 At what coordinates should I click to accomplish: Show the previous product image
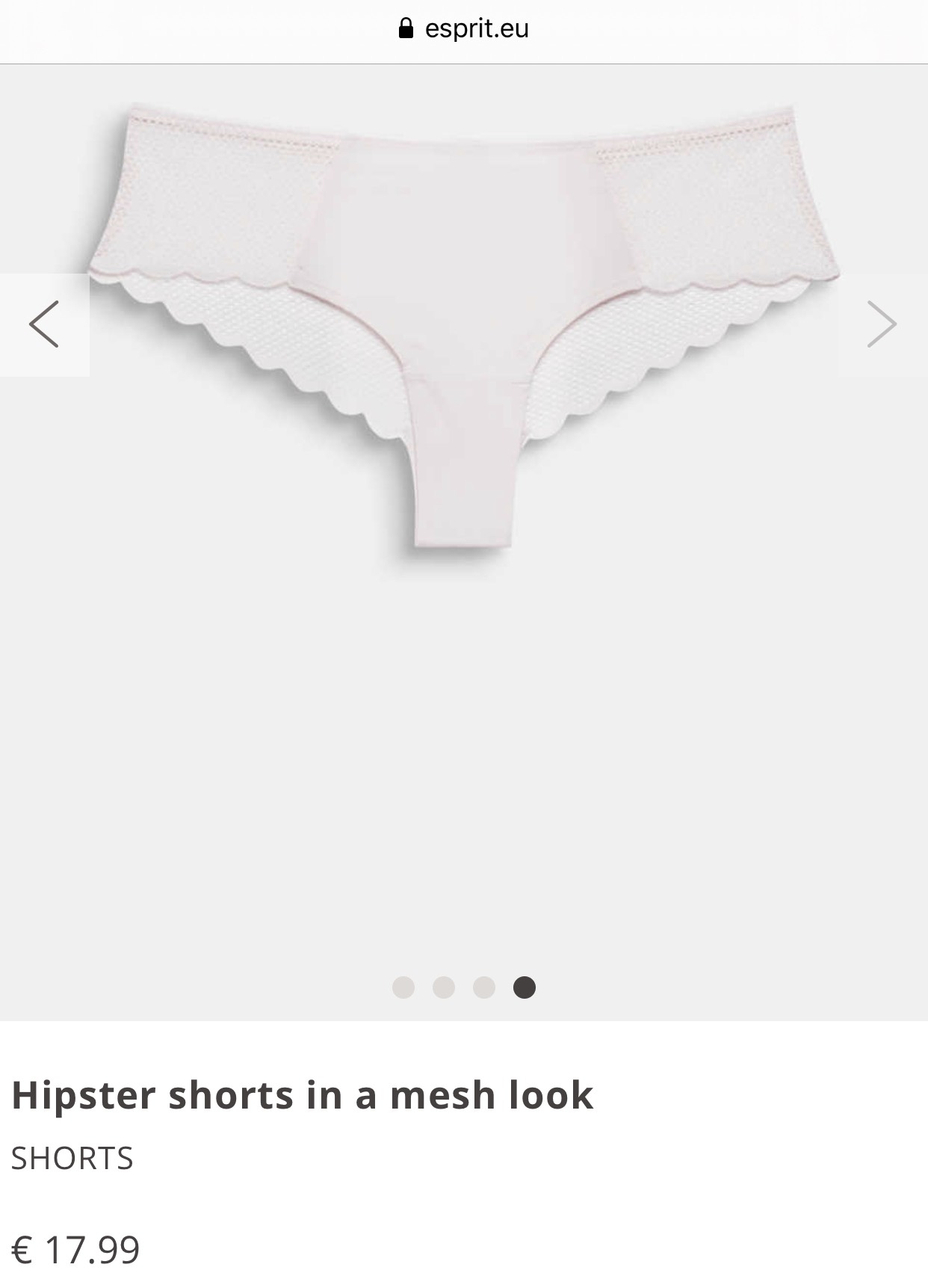(44, 324)
